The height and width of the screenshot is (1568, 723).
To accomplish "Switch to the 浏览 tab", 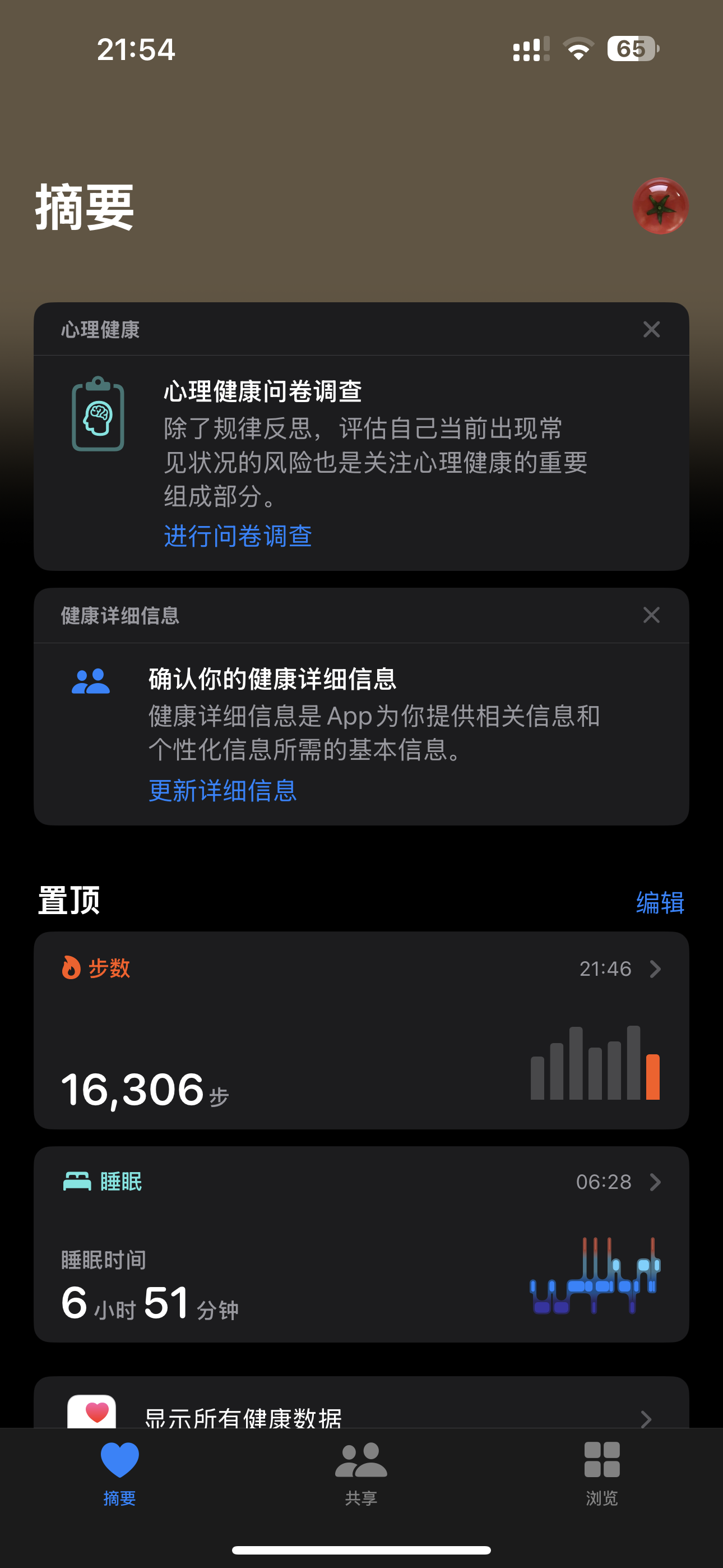I will pyautogui.click(x=601, y=1473).
